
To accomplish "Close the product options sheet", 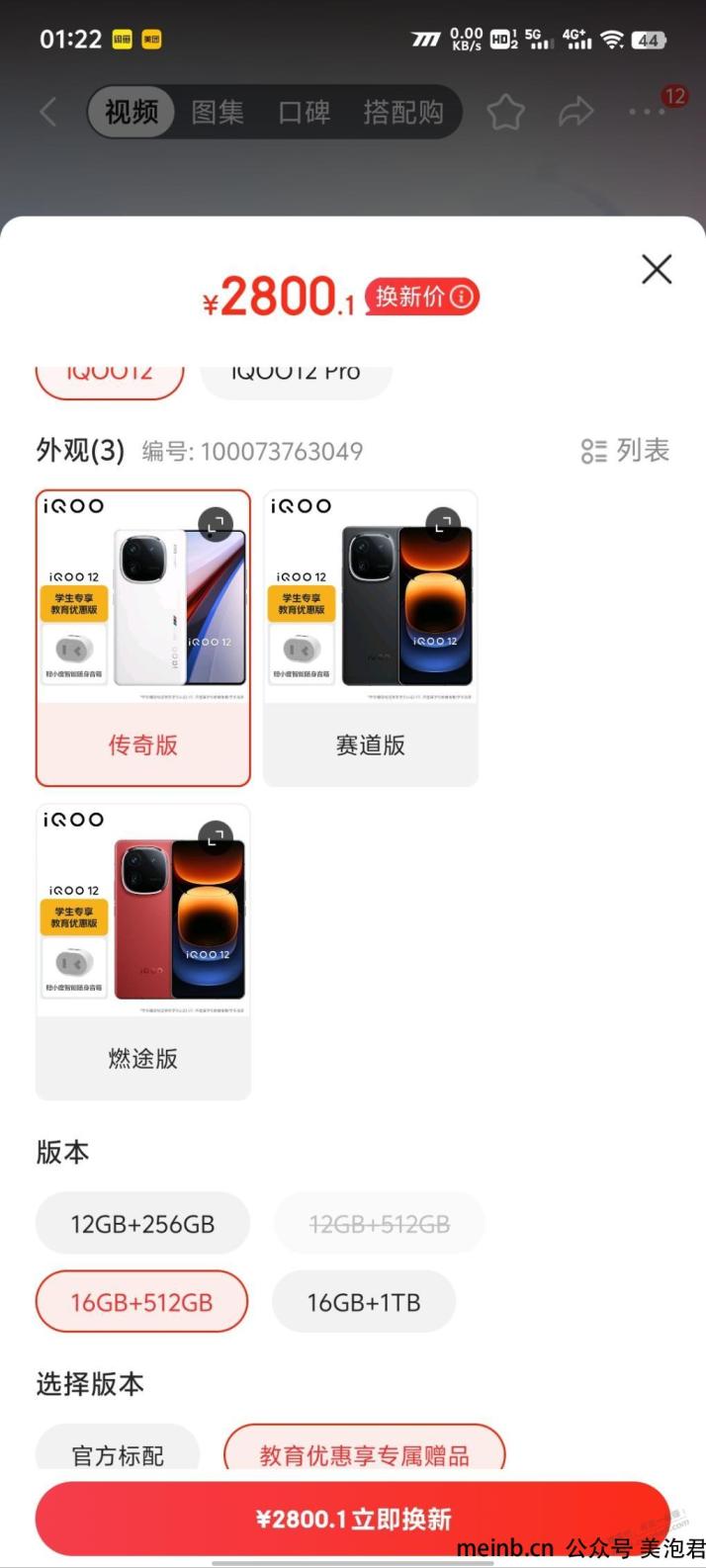I will [x=657, y=269].
